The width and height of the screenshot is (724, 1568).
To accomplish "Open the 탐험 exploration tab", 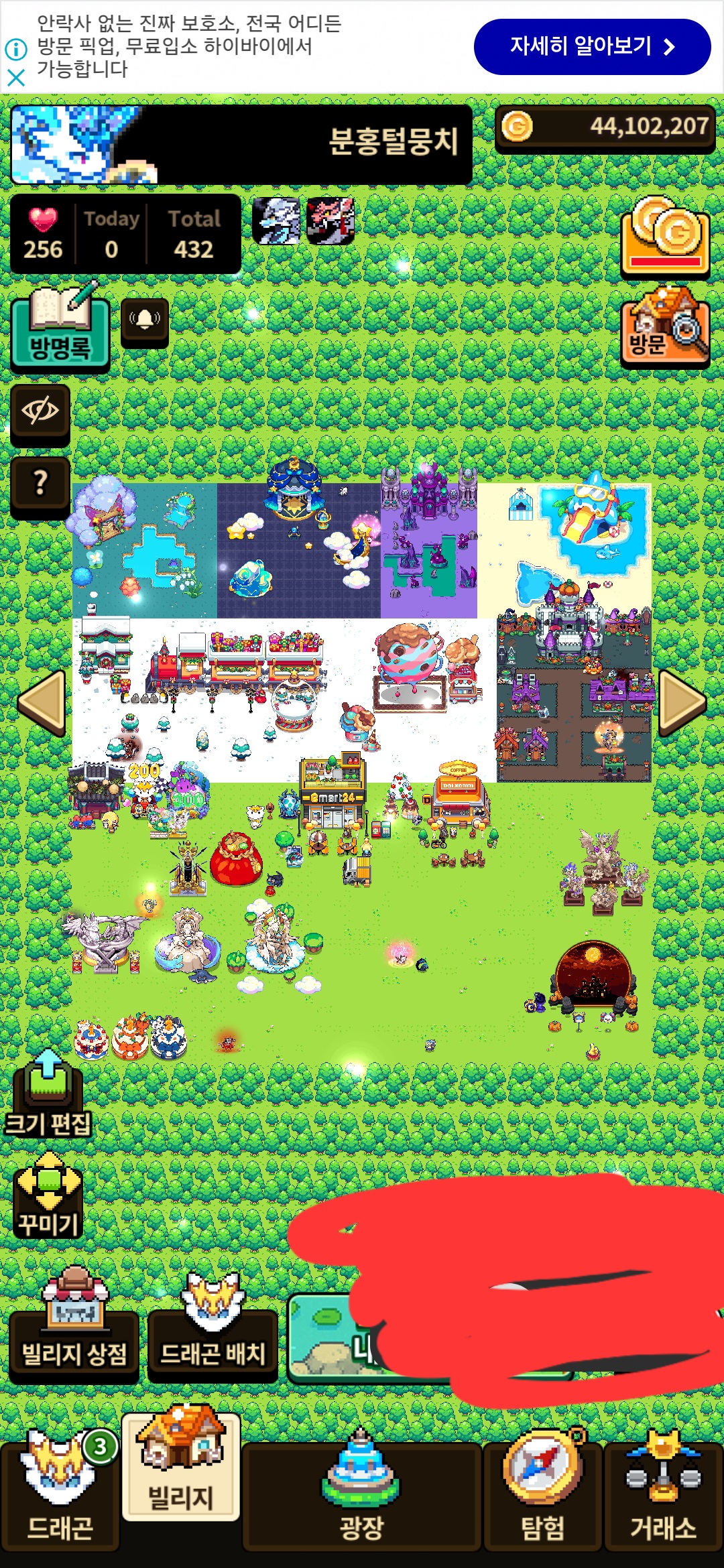I will [x=542, y=1494].
